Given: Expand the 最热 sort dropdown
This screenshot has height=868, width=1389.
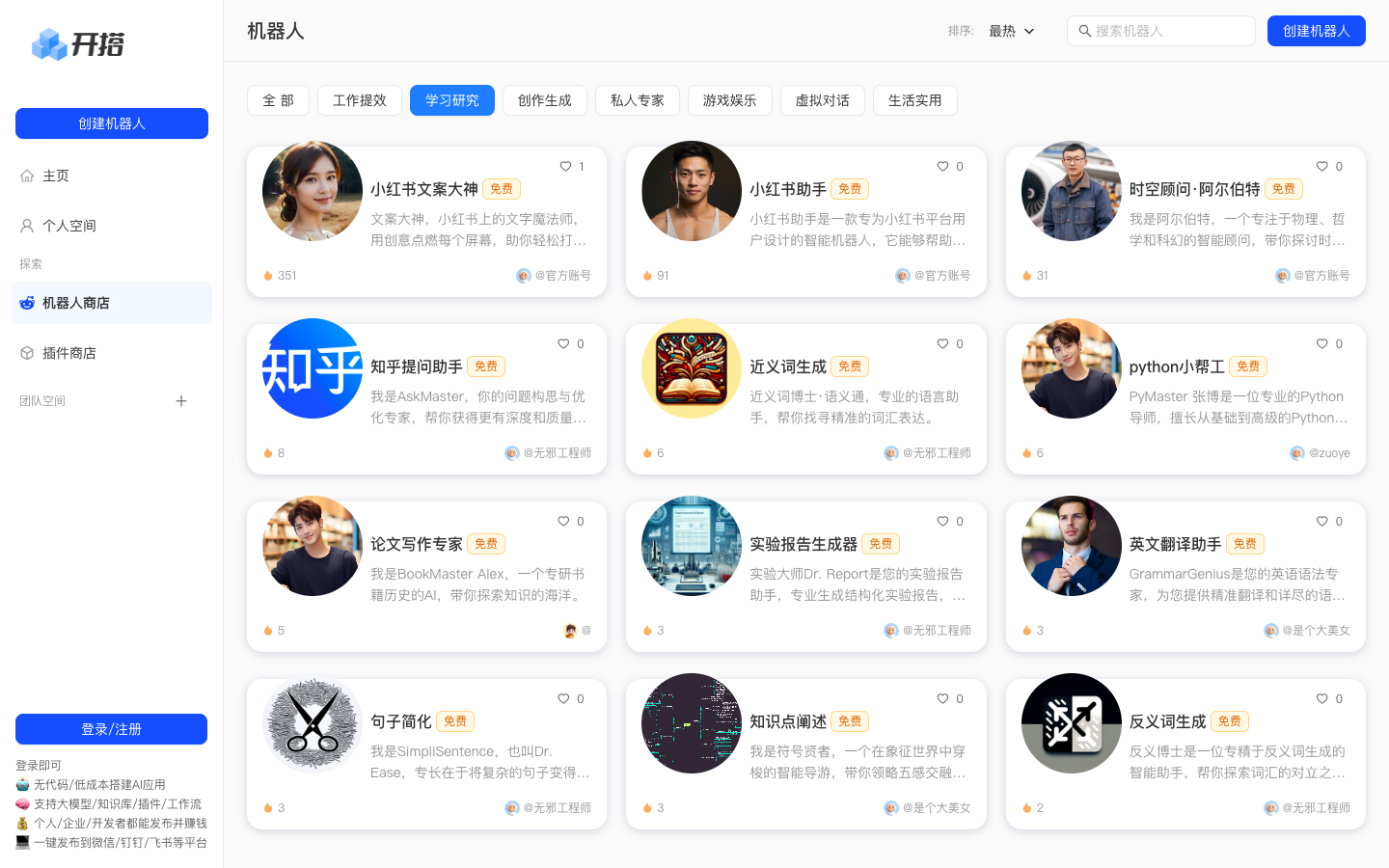Looking at the screenshot, I should pos(1011,31).
